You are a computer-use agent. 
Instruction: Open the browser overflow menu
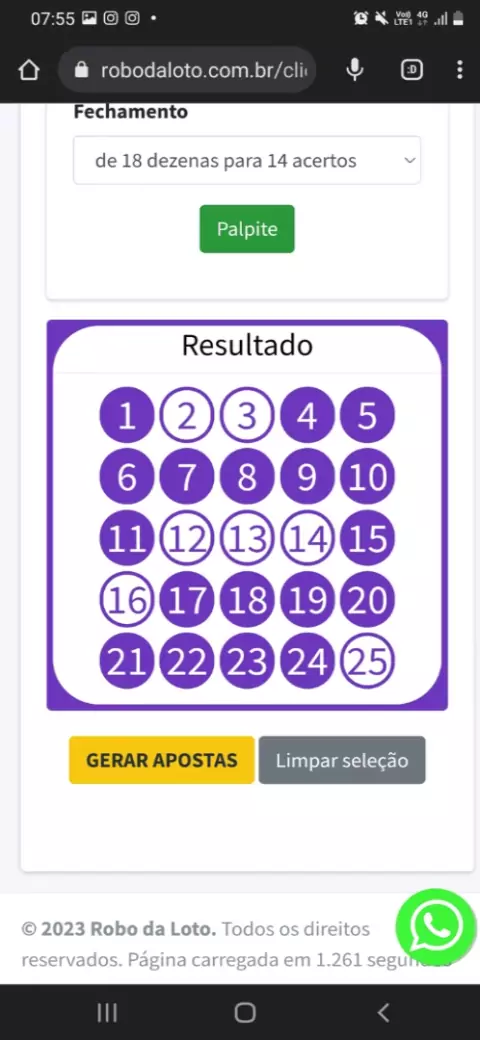[459, 70]
